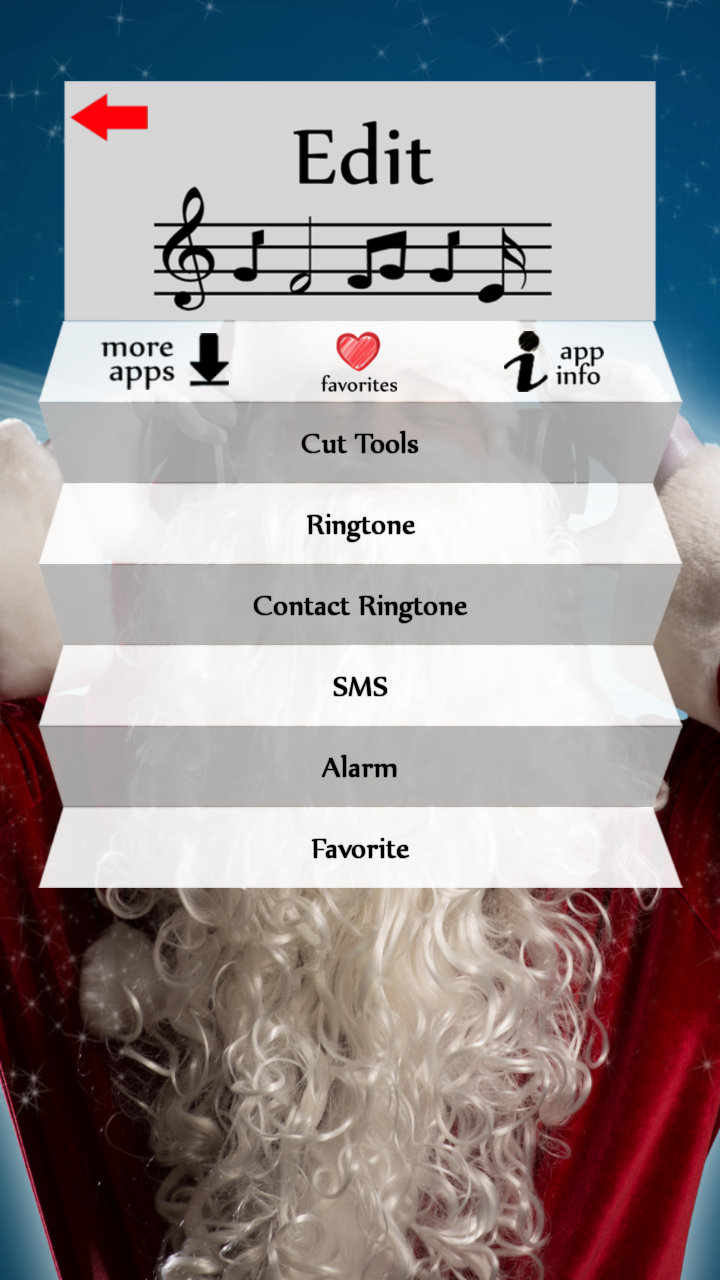The image size is (720, 1280).
Task: Choose Contact Ringtone
Action: tap(360, 606)
